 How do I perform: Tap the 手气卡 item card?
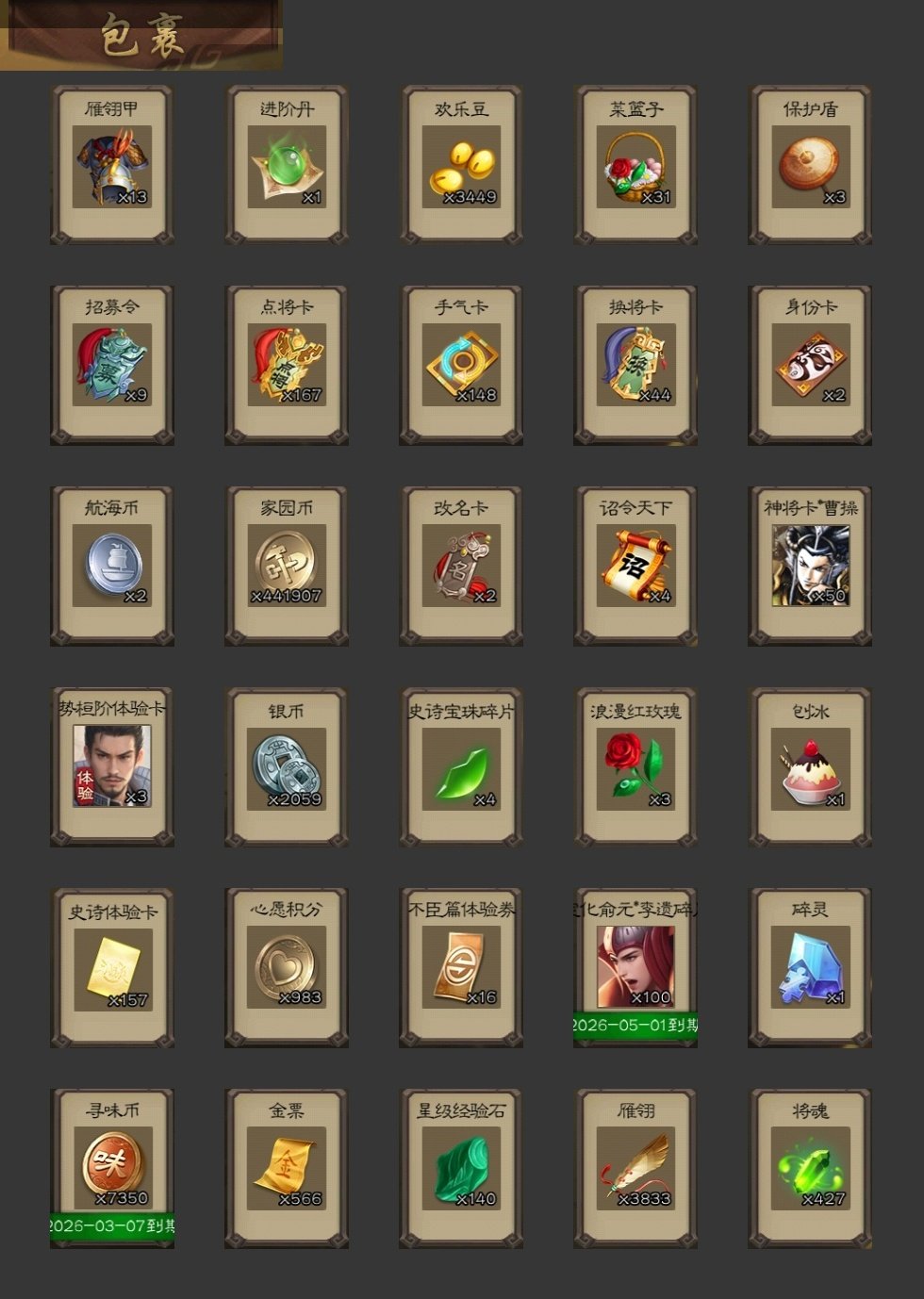[461, 366]
